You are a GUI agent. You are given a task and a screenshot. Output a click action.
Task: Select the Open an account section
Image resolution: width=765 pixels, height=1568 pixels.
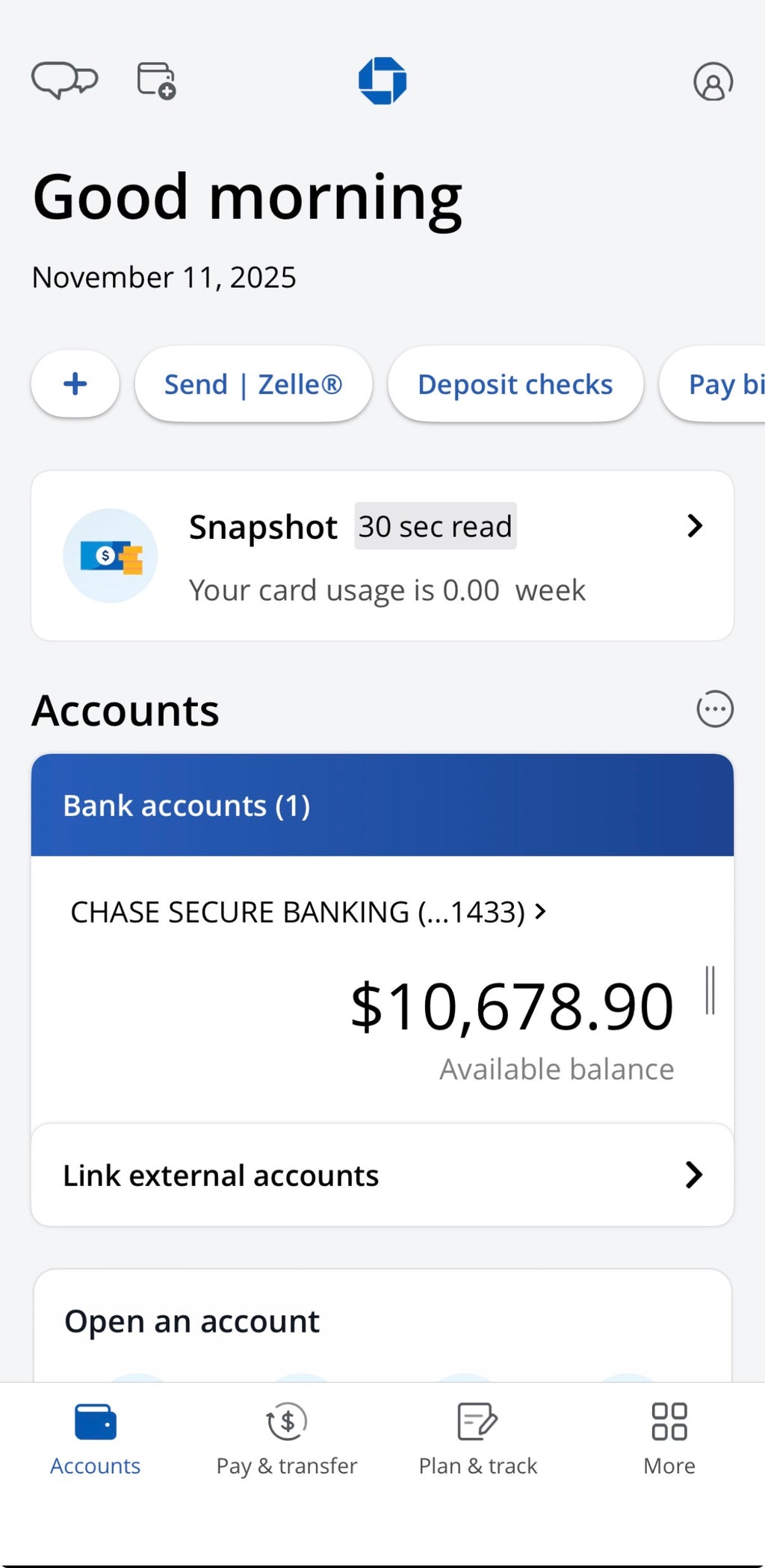click(x=191, y=1321)
